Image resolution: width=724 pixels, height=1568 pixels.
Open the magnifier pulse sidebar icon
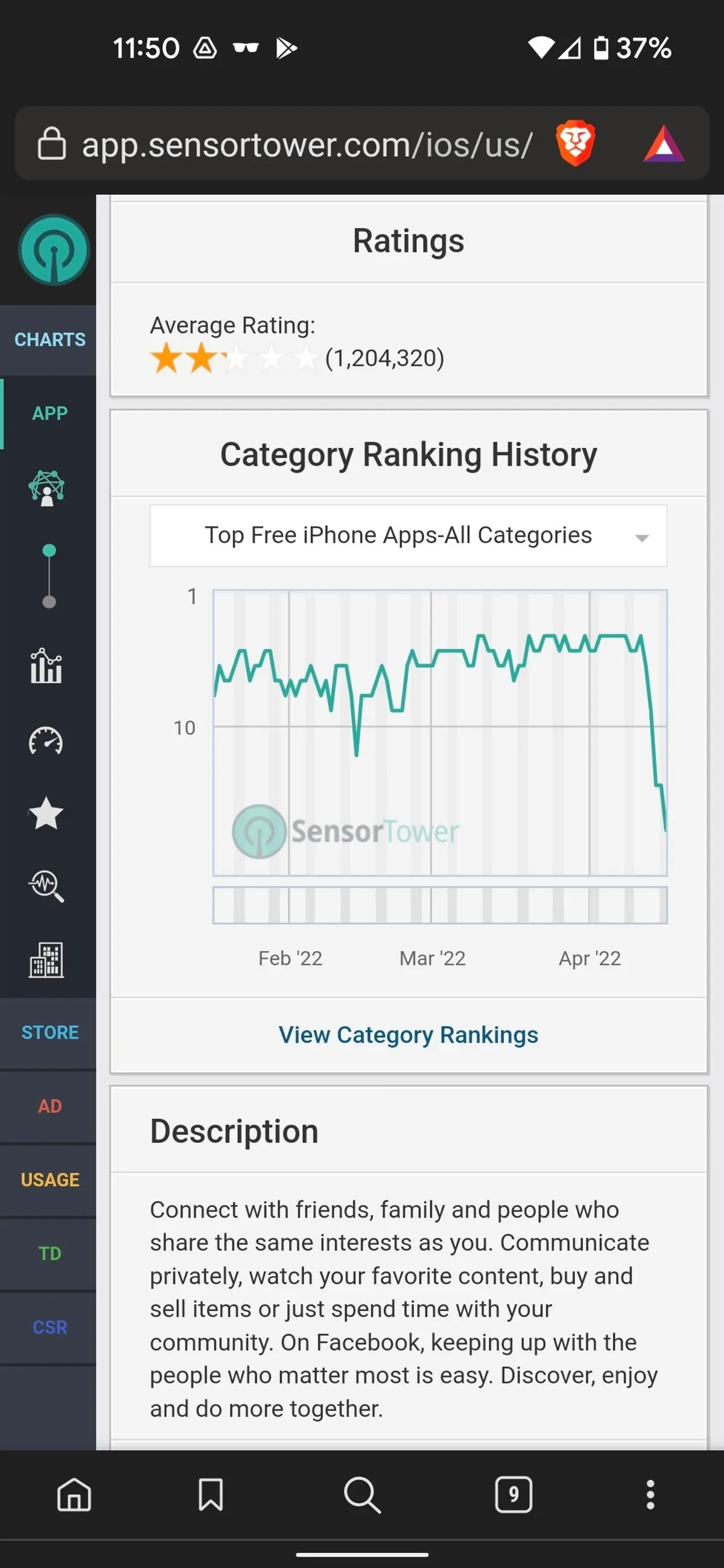pos(46,887)
